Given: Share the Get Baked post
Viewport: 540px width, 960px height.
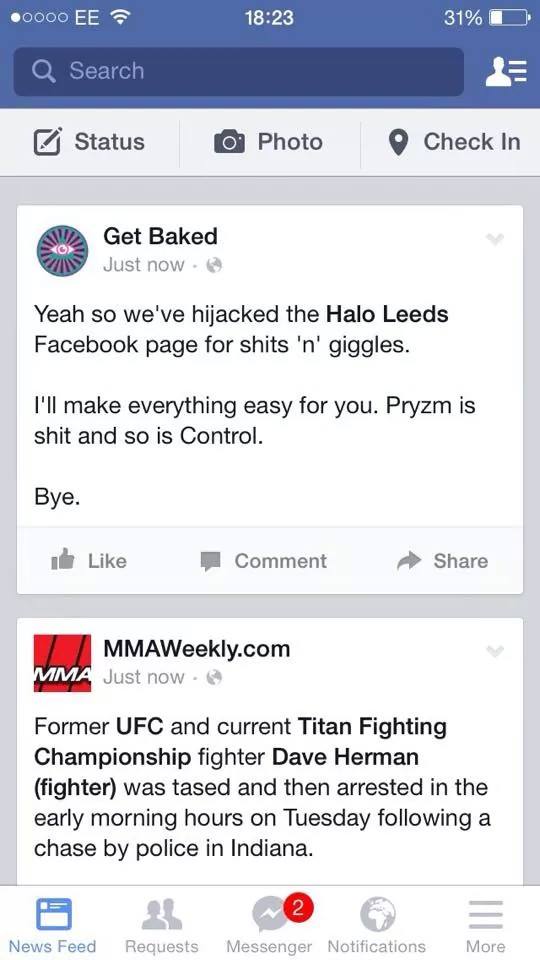Looking at the screenshot, I should 443,561.
